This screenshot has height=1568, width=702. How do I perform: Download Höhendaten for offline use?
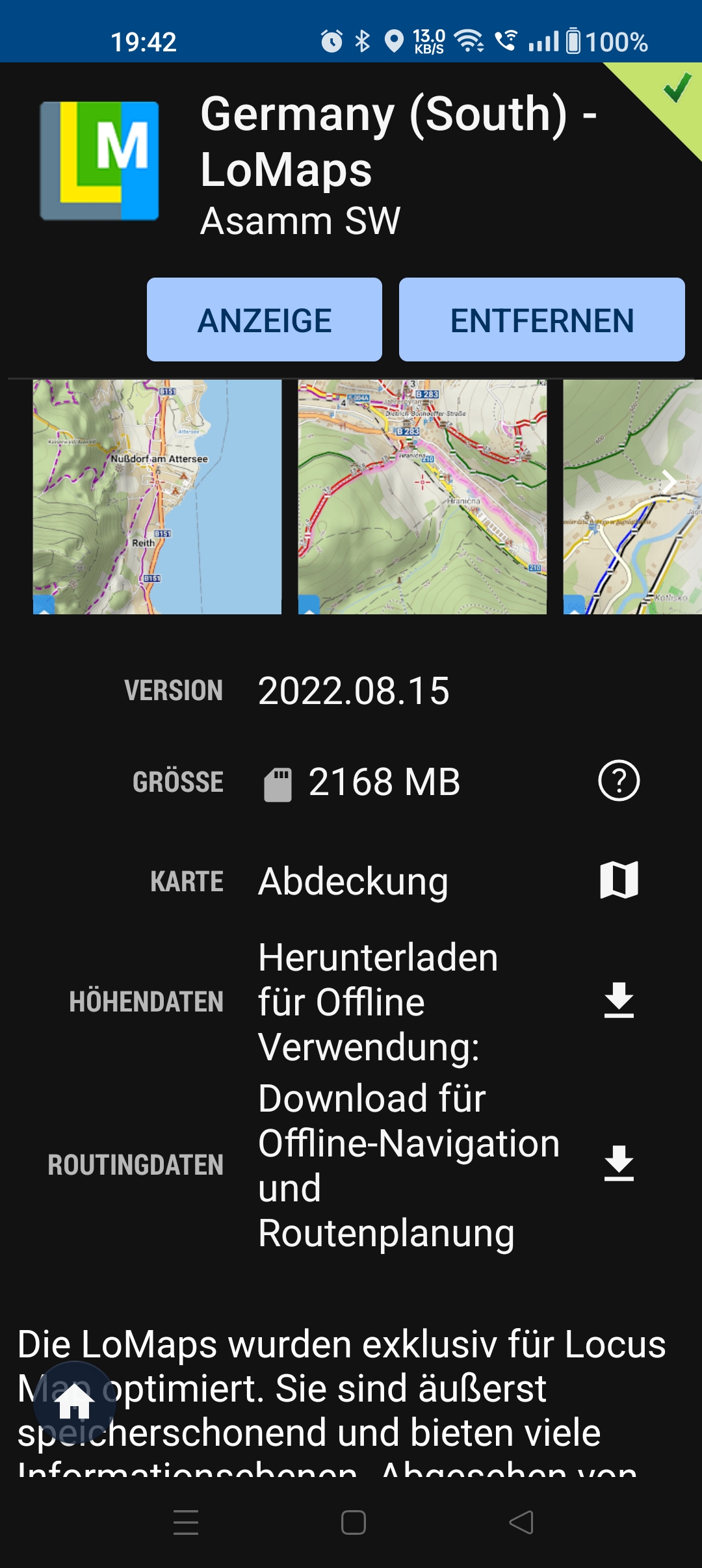point(618,1000)
